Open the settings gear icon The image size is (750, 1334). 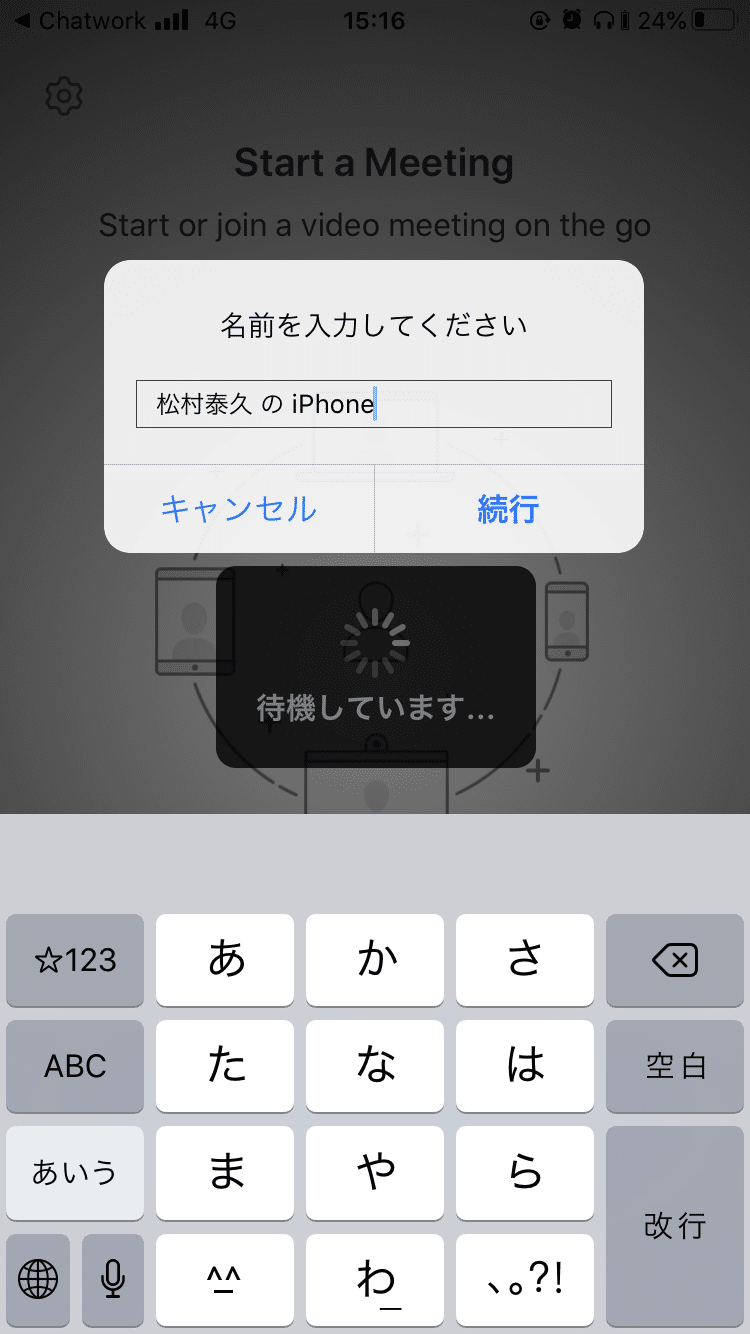[x=64, y=96]
